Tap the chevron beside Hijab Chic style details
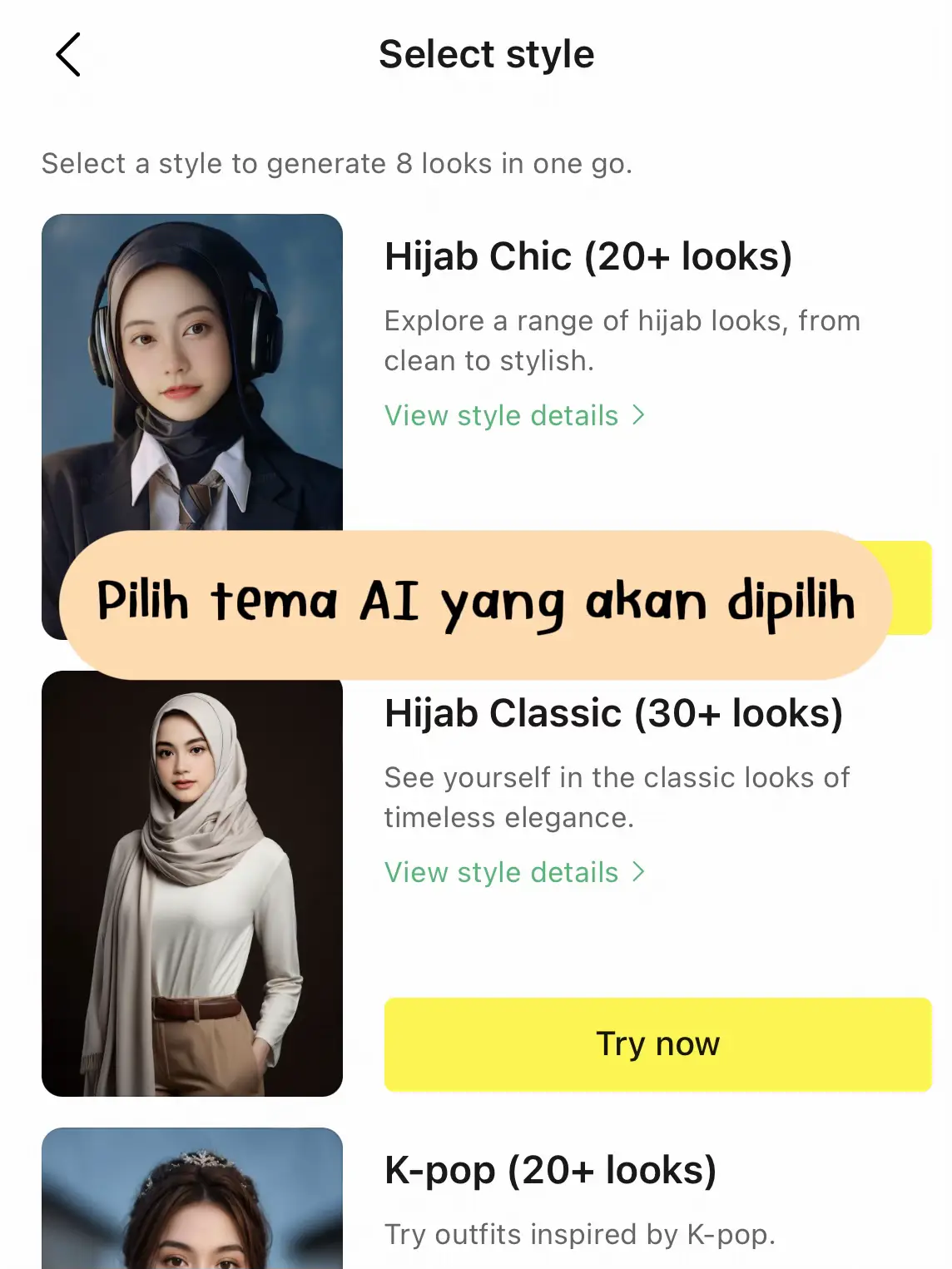The width and height of the screenshot is (952, 1269). coord(638,415)
